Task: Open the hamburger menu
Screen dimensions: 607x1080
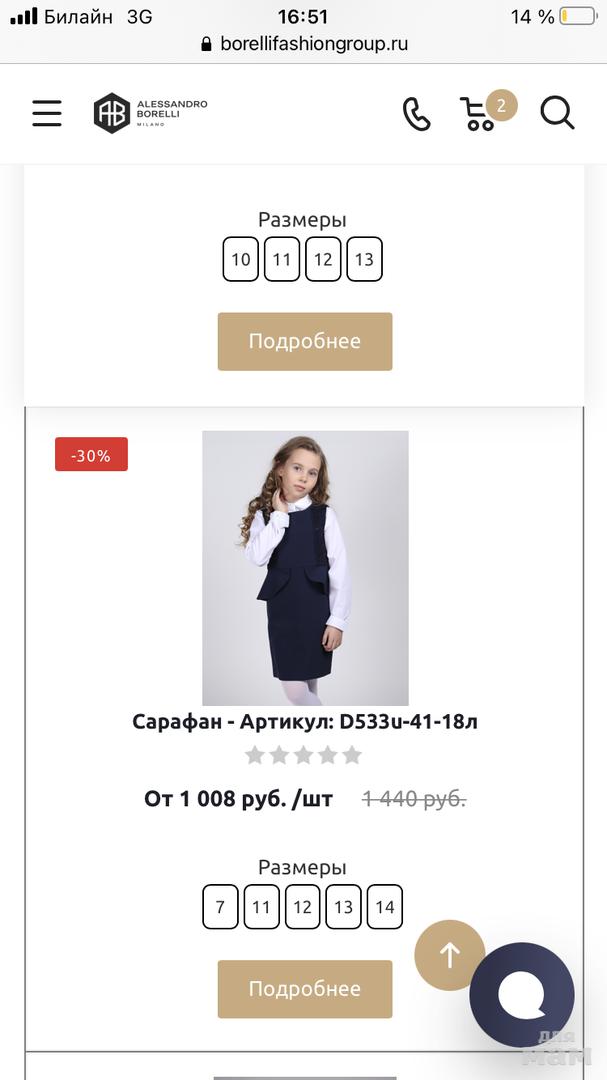Action: click(x=47, y=113)
